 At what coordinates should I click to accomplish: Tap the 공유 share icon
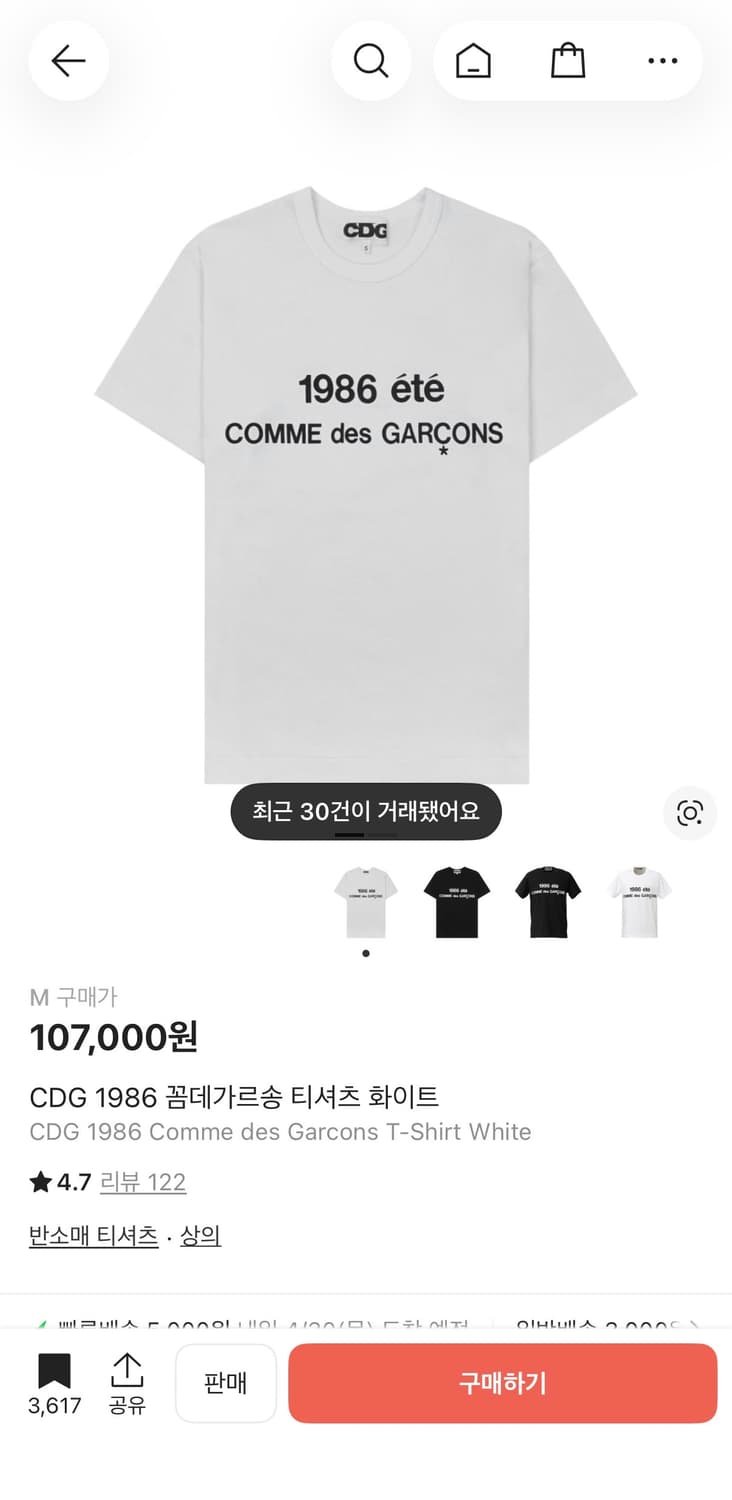tap(127, 1383)
